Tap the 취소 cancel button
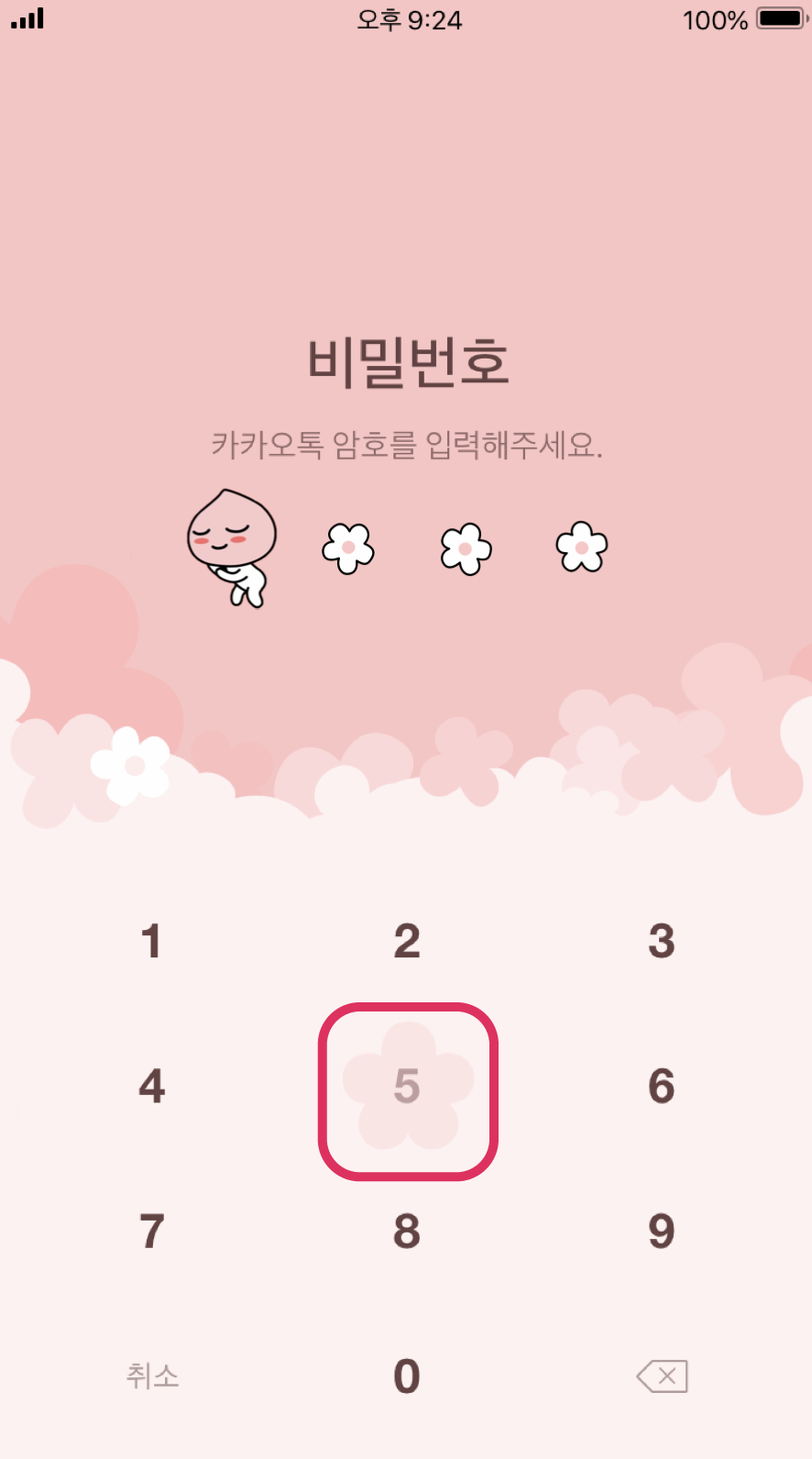Viewport: 812px width, 1459px height. [151, 1375]
